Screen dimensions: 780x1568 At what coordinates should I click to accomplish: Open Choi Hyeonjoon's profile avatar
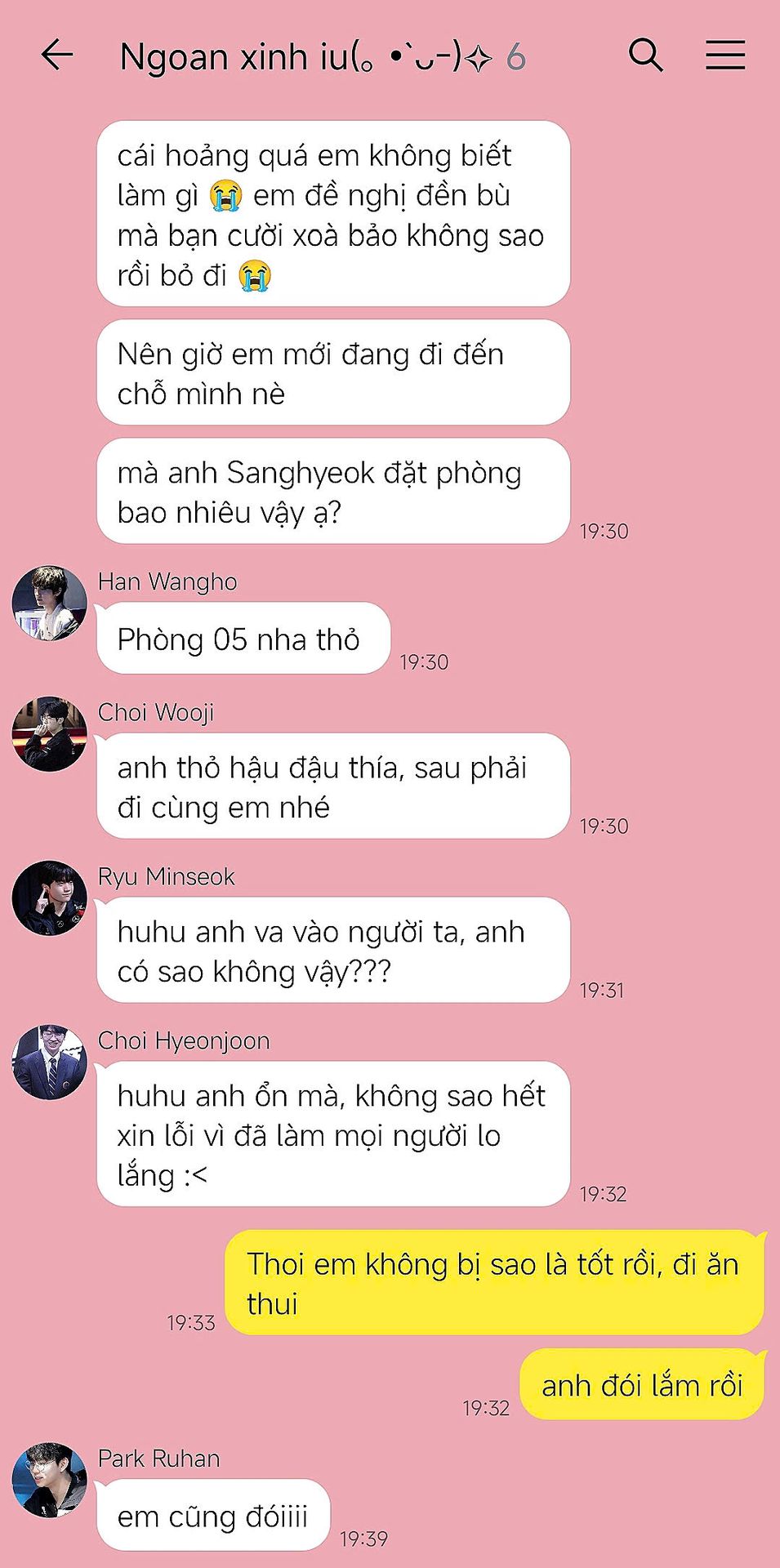click(49, 1062)
